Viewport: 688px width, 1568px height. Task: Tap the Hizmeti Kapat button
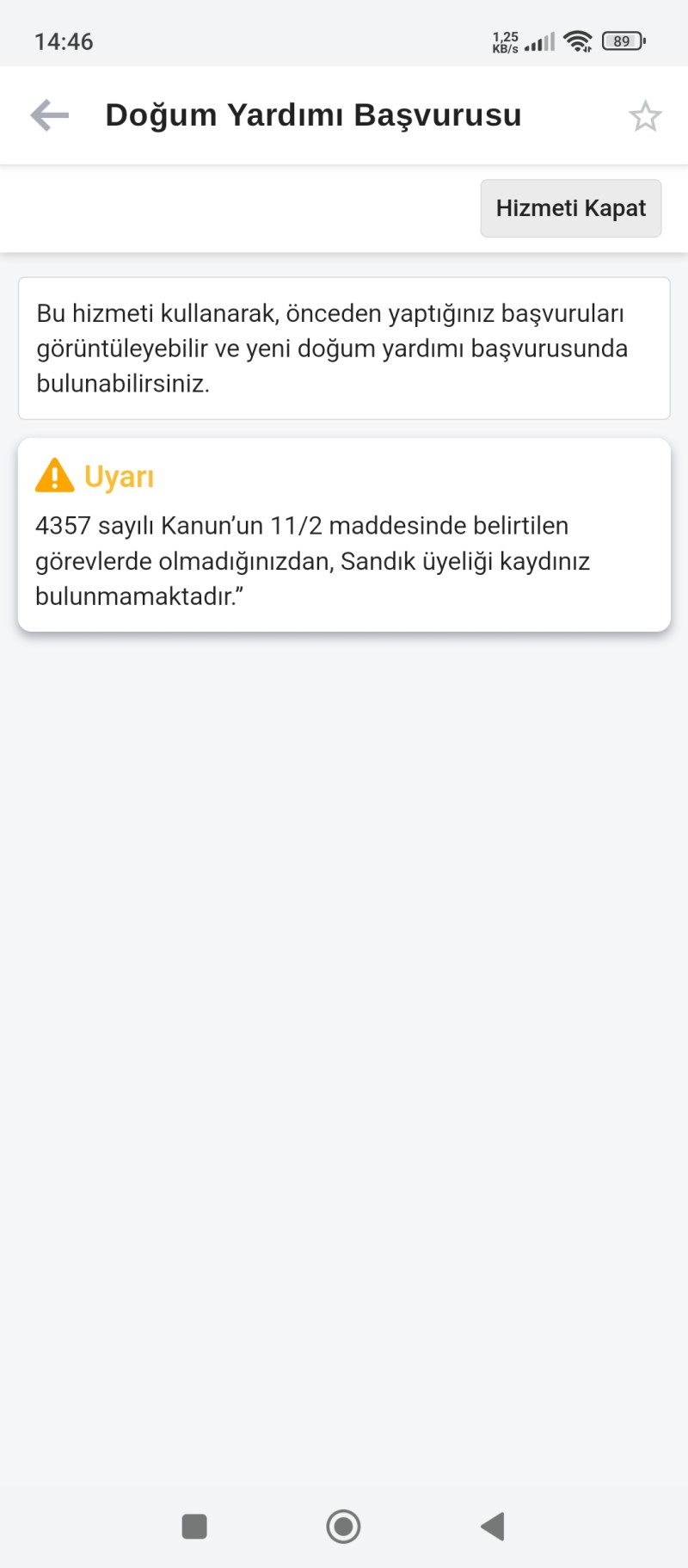[571, 208]
